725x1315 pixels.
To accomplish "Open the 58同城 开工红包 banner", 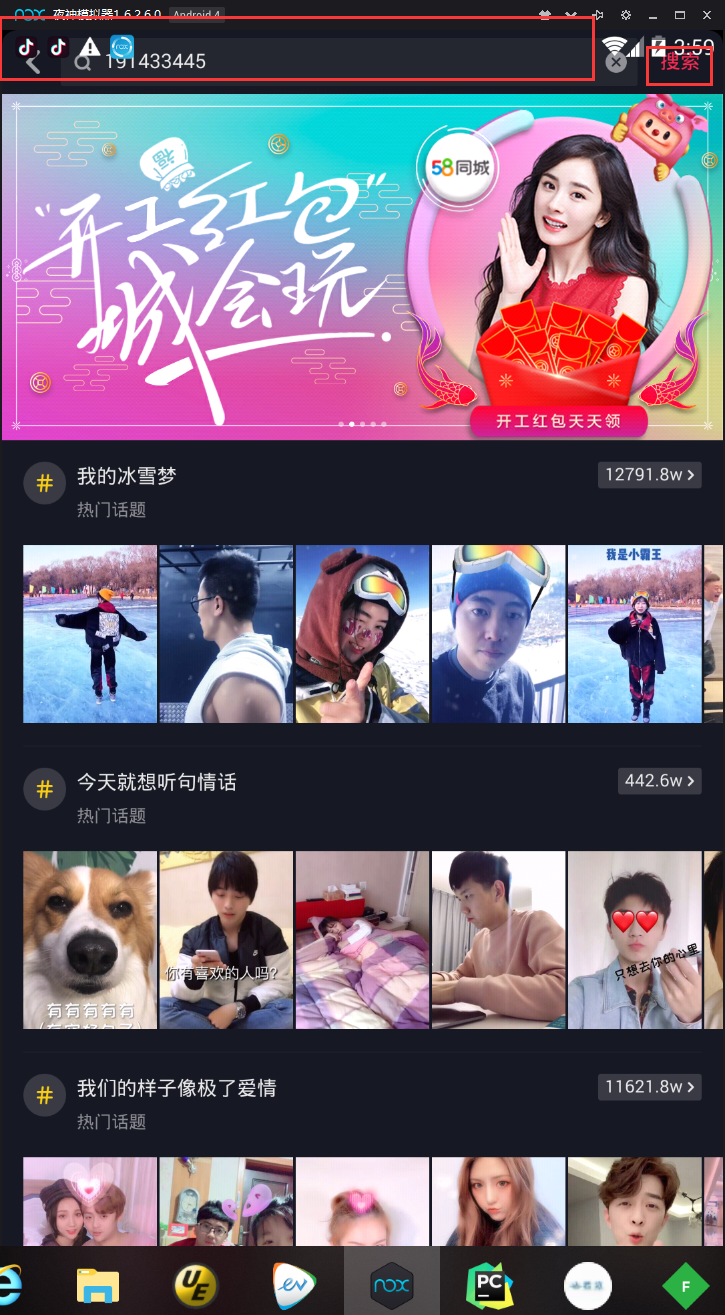I will point(362,267).
